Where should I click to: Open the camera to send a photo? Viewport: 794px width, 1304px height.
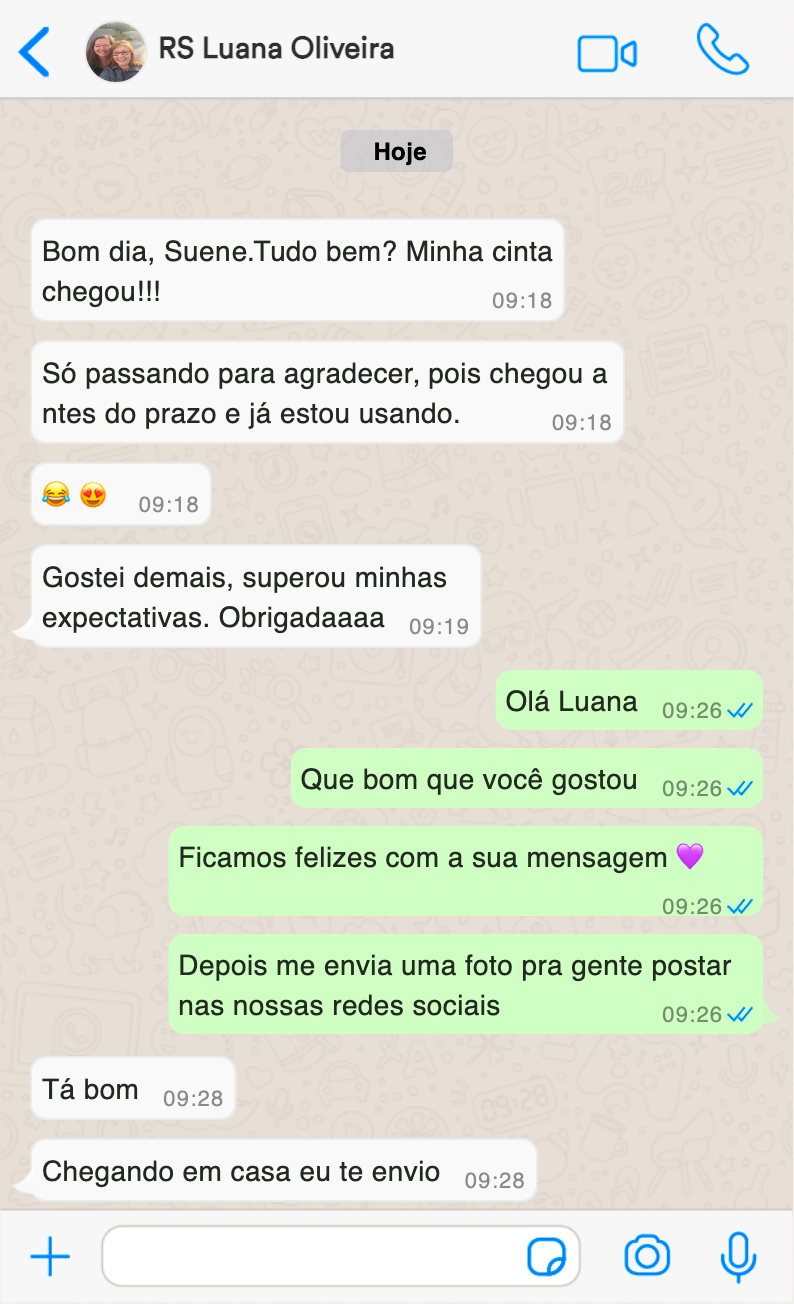(x=647, y=1256)
